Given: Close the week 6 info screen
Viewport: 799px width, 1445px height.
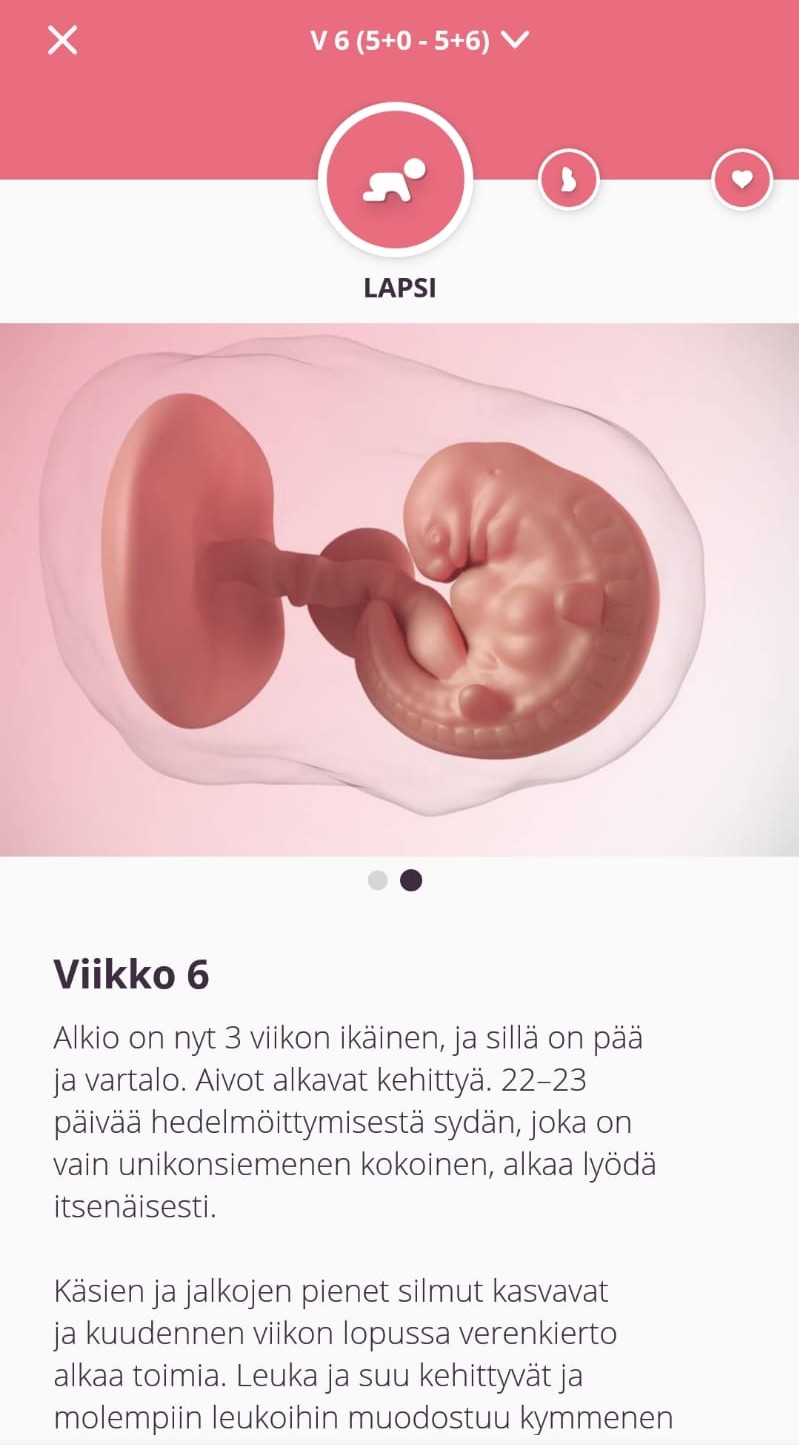Looking at the screenshot, I should (x=62, y=41).
